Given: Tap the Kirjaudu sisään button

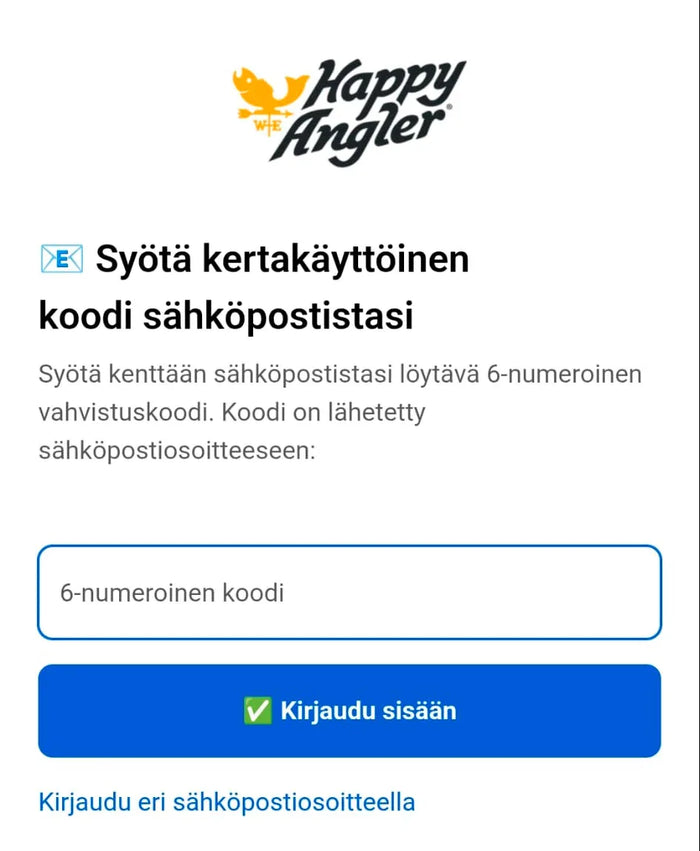Looking at the screenshot, I should point(349,711).
